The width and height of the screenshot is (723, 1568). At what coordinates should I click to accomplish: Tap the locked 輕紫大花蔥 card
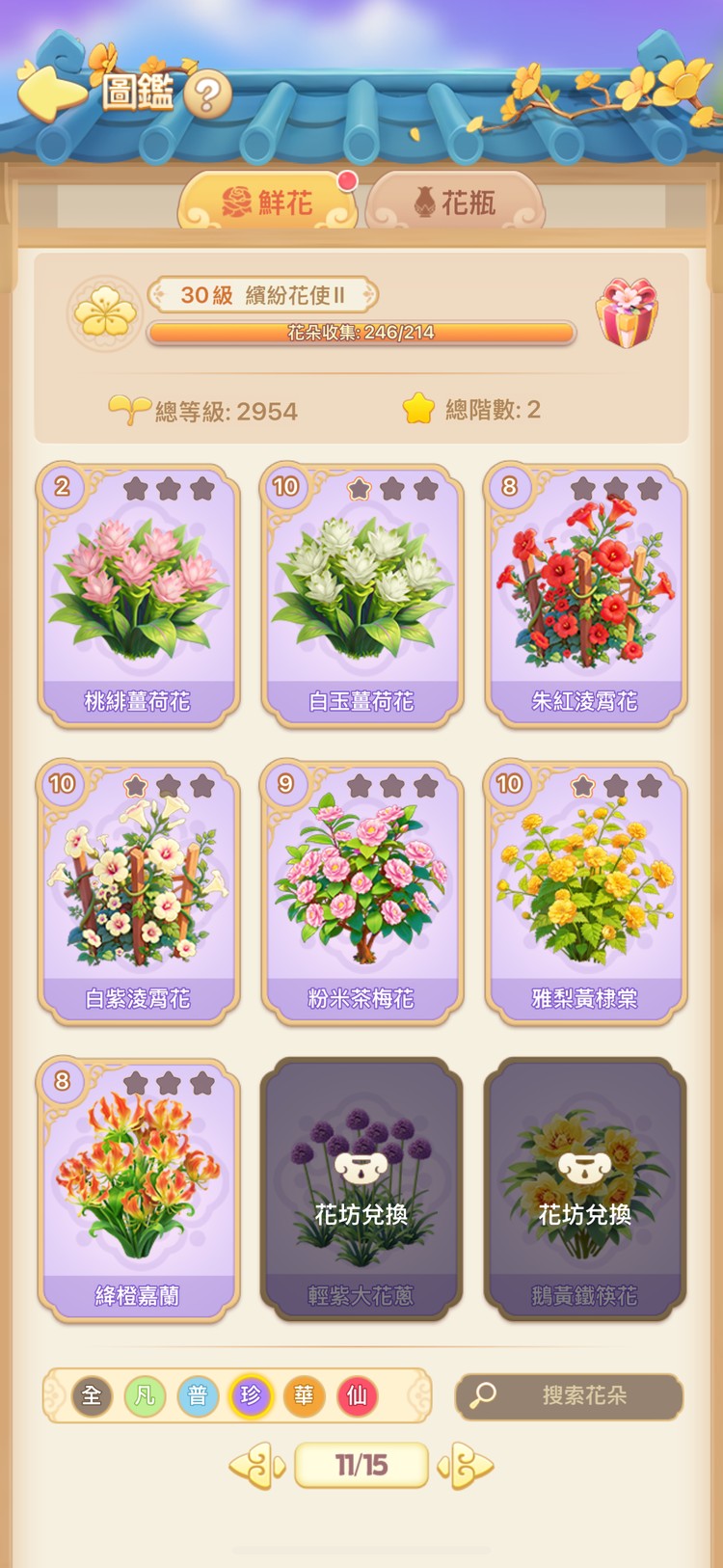pyautogui.click(x=361, y=1188)
